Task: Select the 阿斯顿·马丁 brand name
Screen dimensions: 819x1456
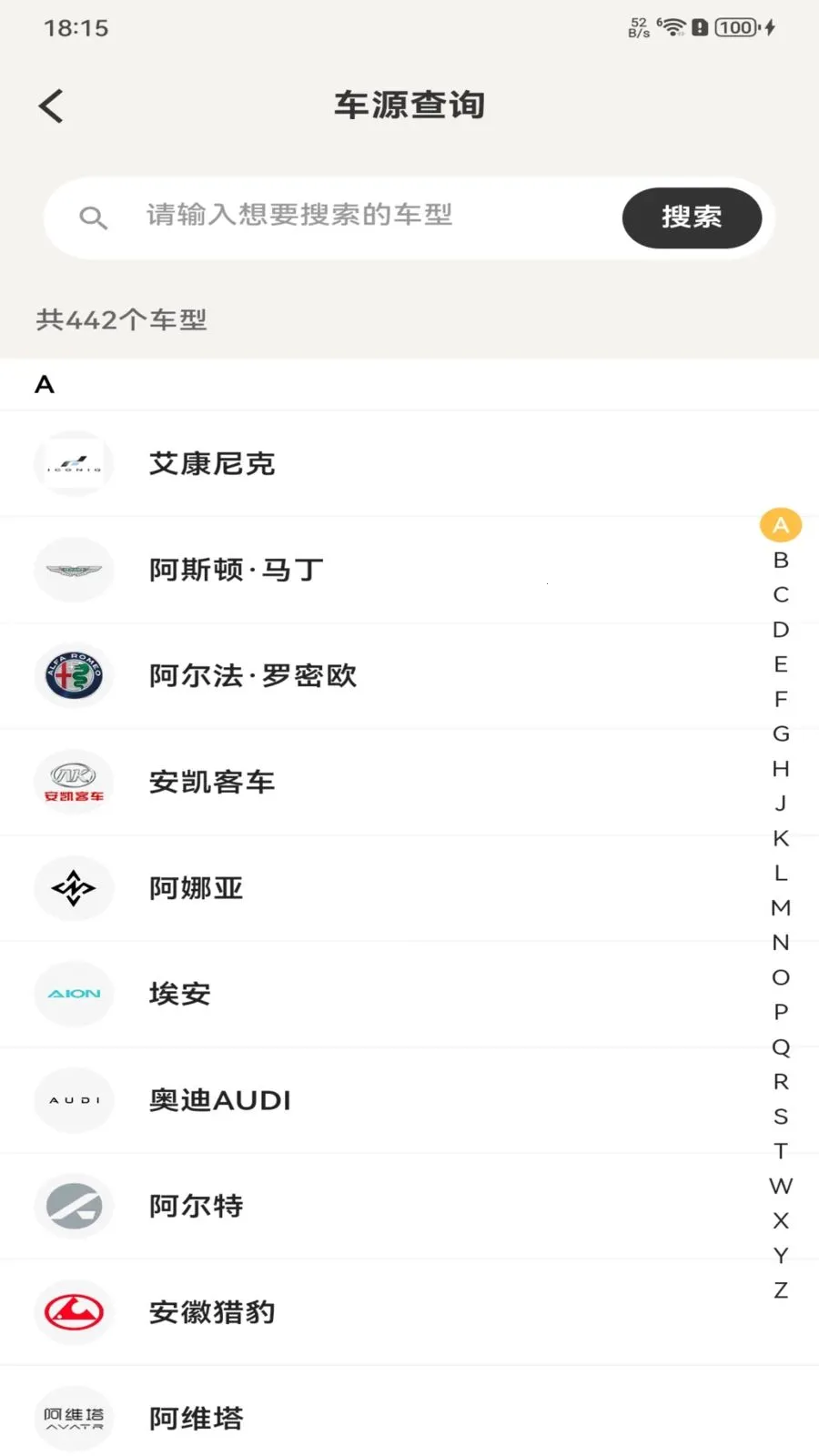Action: click(235, 570)
